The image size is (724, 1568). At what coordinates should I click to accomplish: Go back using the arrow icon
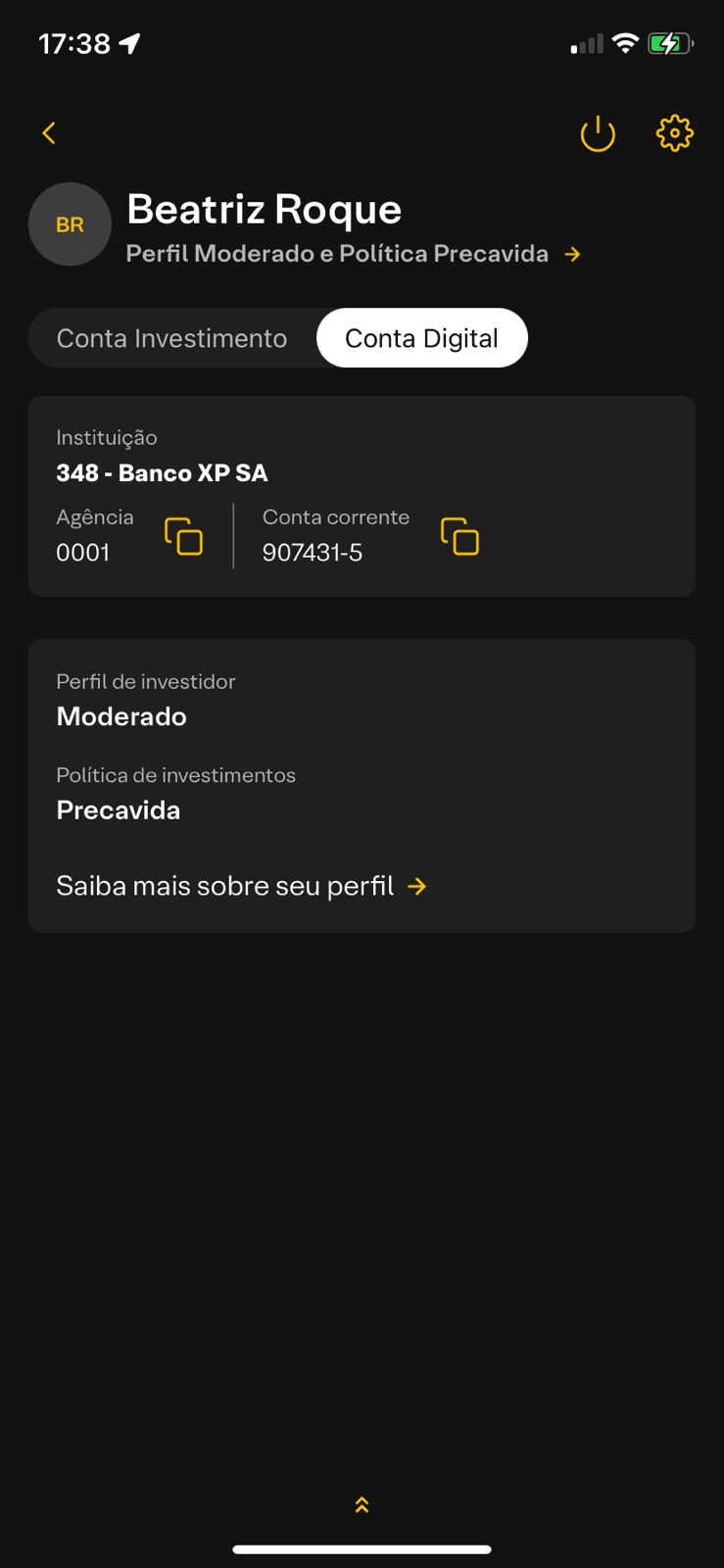pos(49,133)
